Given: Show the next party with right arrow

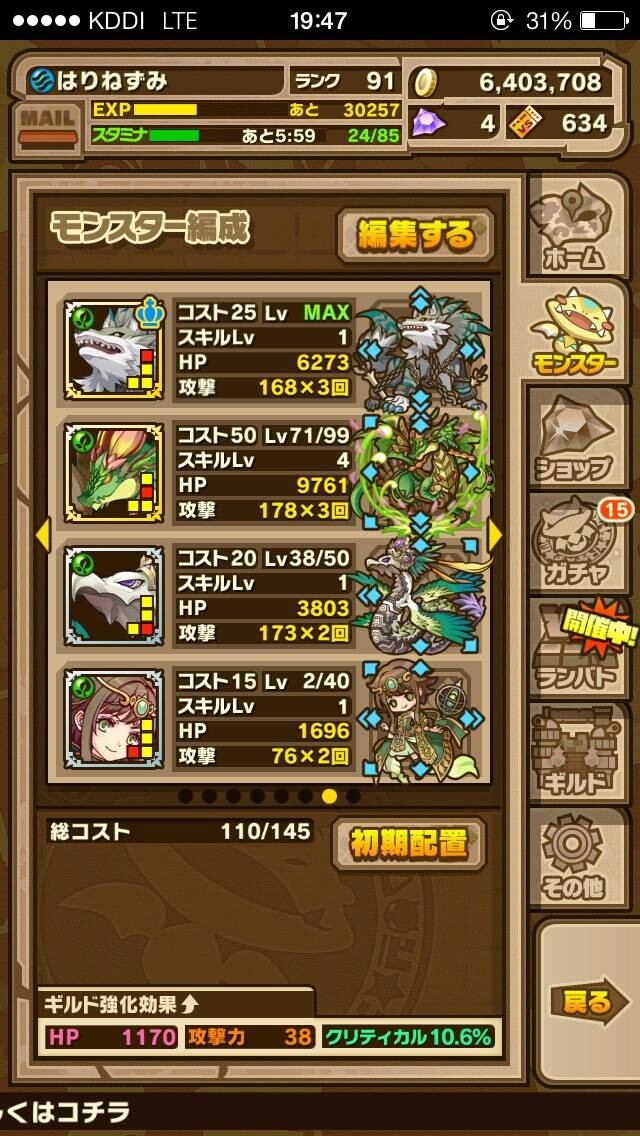Looking at the screenshot, I should (x=495, y=535).
